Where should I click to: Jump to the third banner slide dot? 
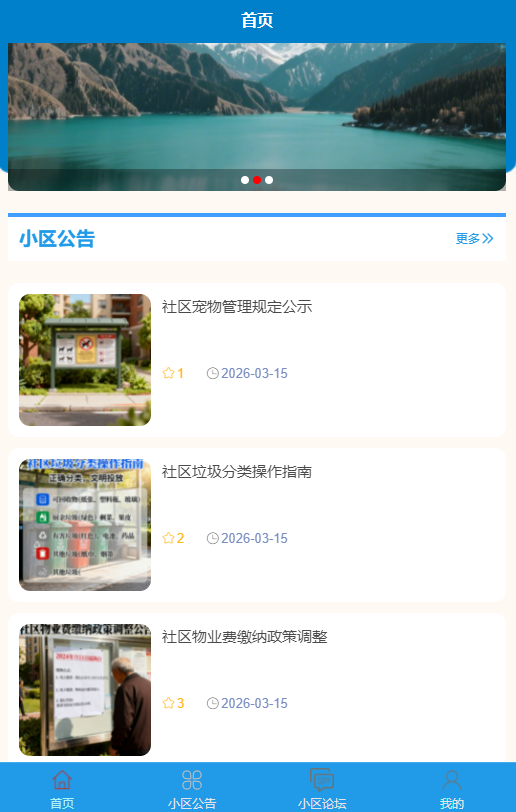coord(269,180)
